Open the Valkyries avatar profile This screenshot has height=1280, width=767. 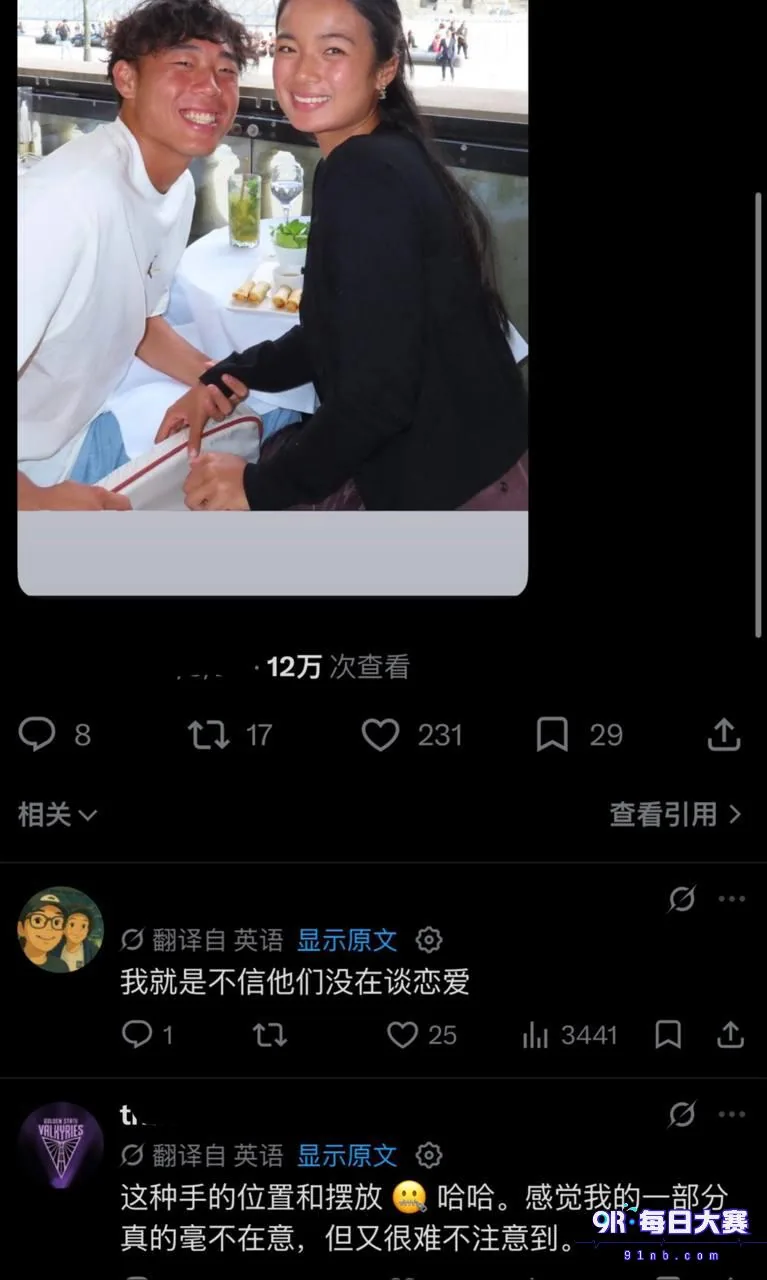click(61, 1145)
